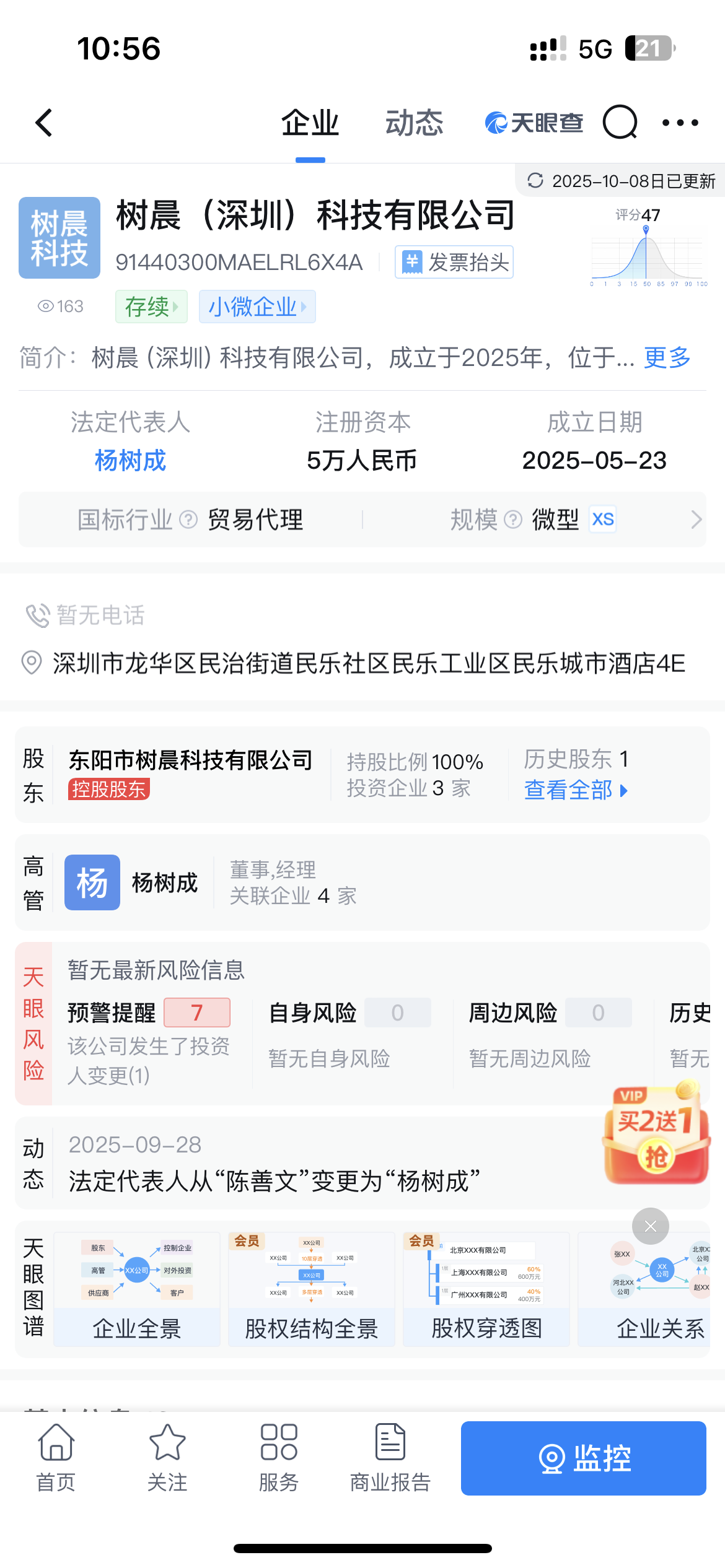Open the 股权穿透图 graph

(x=486, y=1289)
